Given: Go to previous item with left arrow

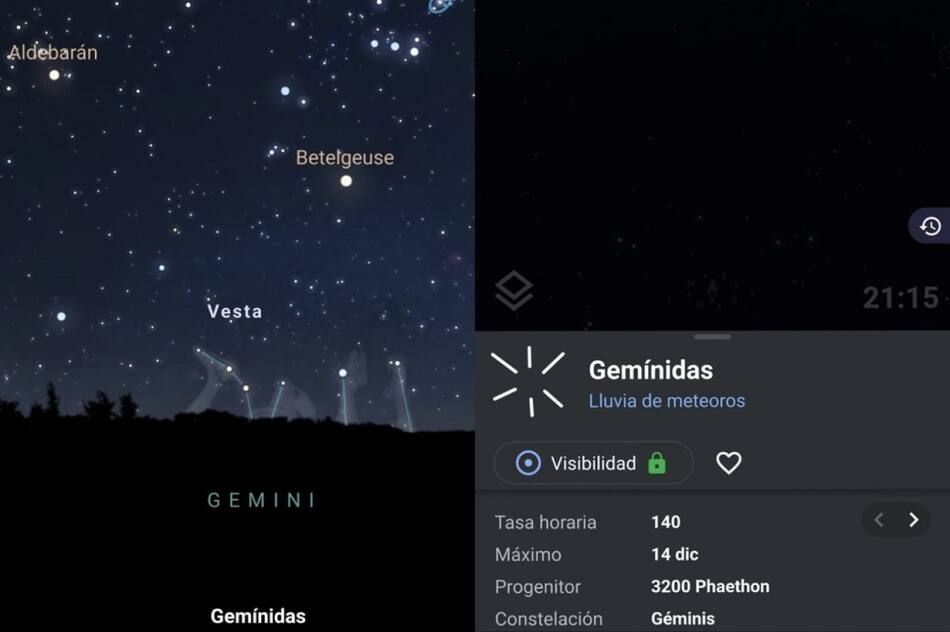Looking at the screenshot, I should tap(879, 520).
